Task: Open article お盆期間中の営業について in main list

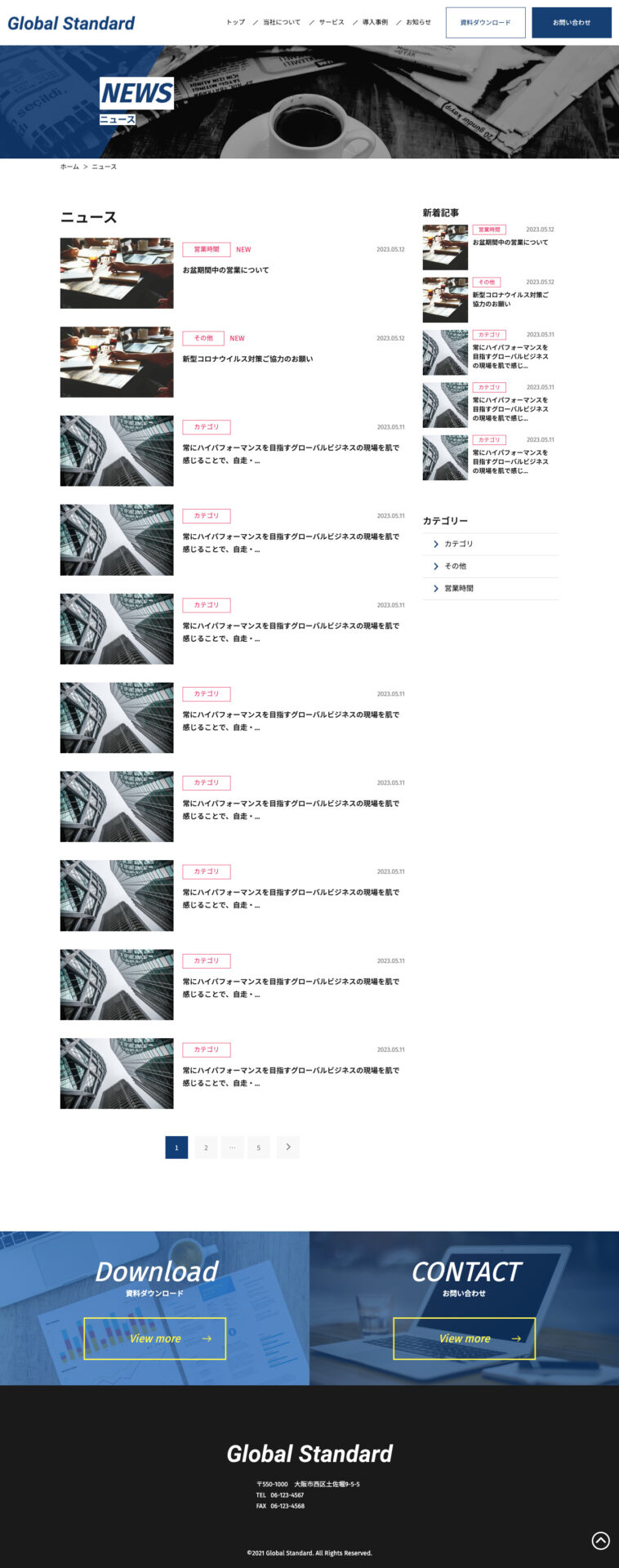Action: 225,270
